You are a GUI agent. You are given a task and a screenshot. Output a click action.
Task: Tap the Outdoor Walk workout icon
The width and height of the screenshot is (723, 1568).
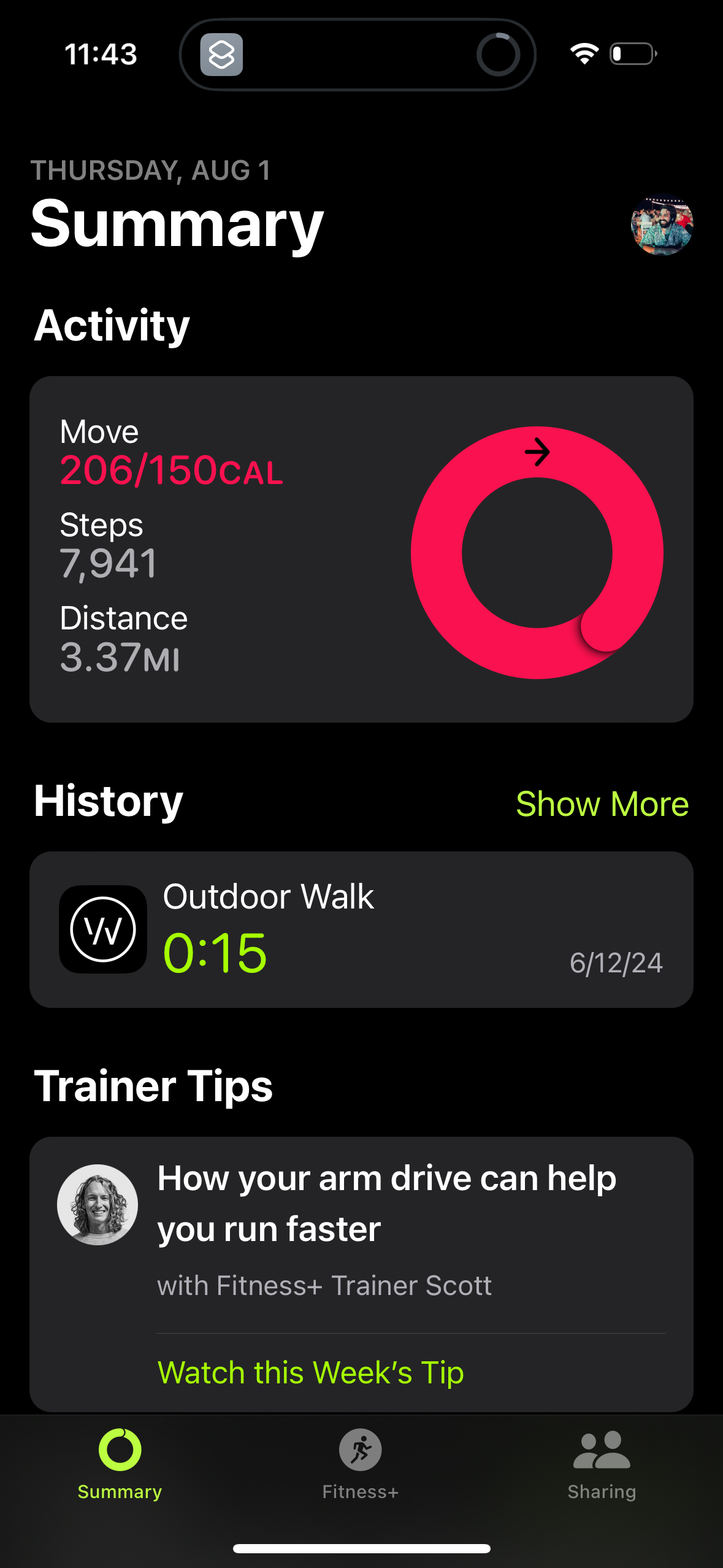click(102, 929)
